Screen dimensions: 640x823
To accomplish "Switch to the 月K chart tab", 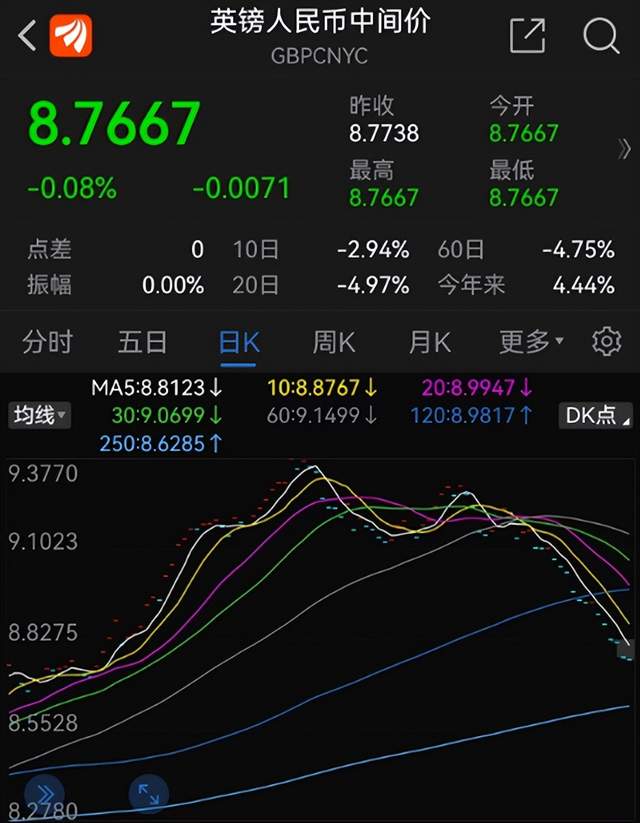I will (x=429, y=342).
